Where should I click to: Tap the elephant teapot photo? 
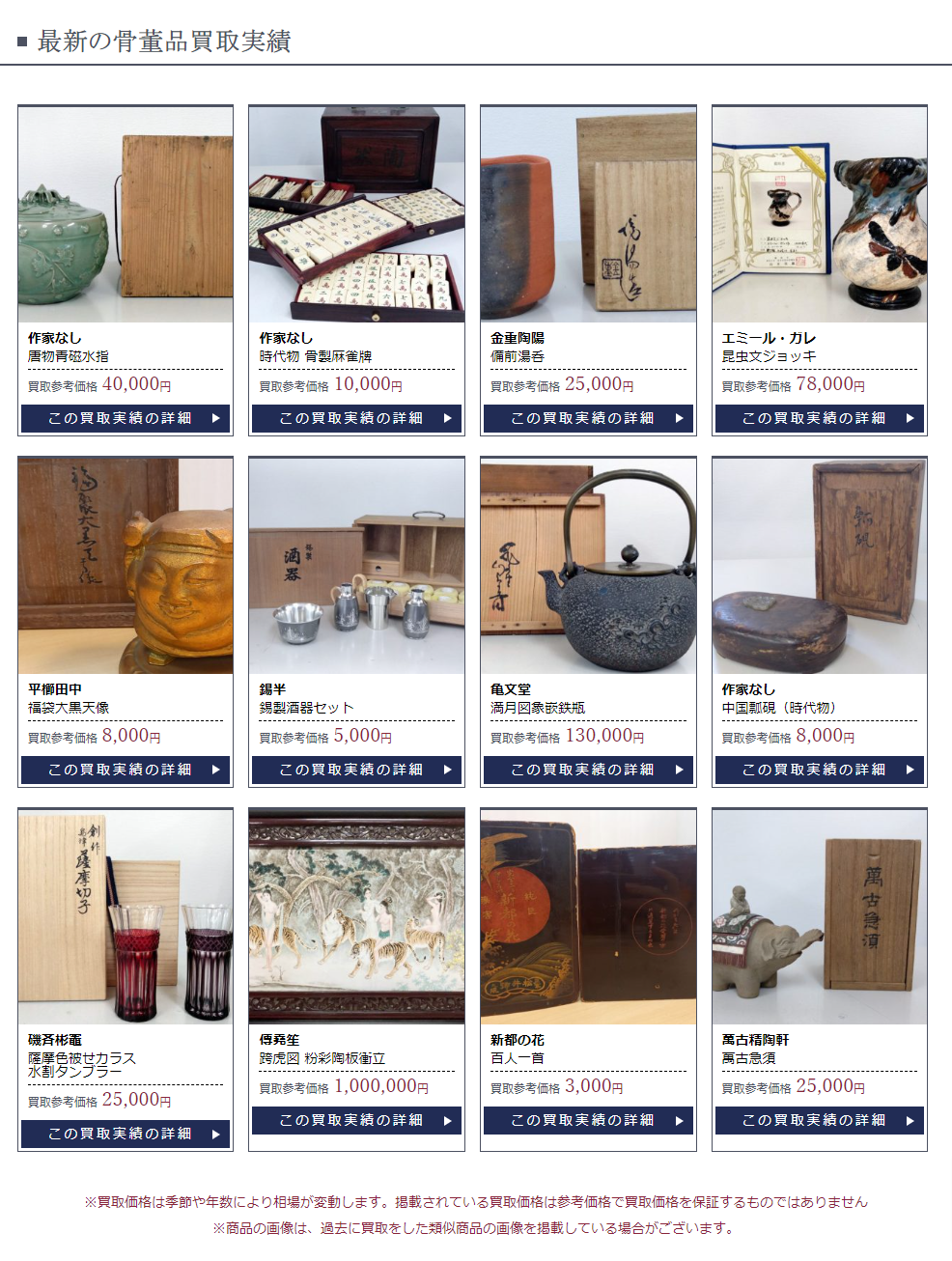819,916
